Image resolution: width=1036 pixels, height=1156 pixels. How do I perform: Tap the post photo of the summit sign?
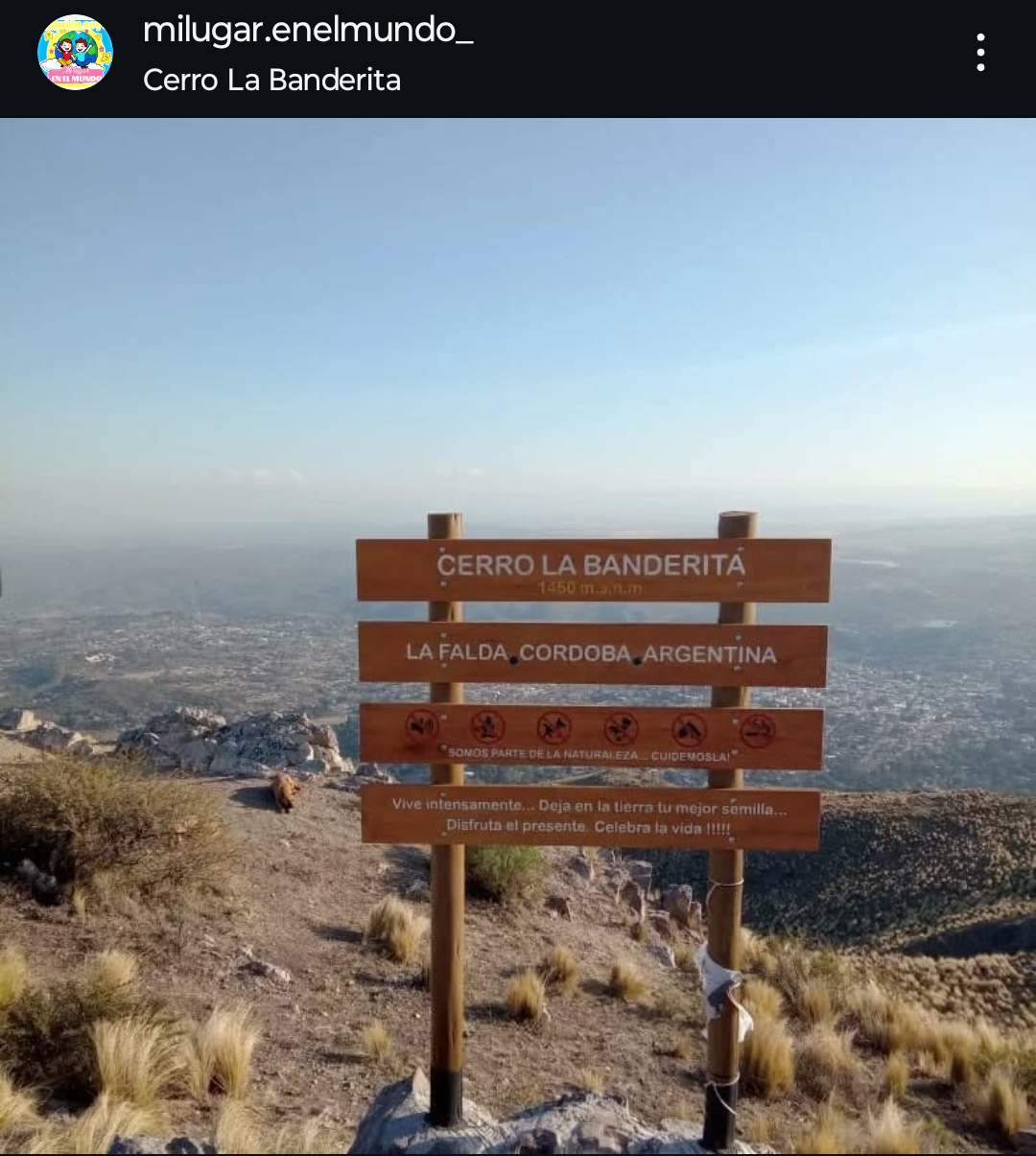coord(518,635)
